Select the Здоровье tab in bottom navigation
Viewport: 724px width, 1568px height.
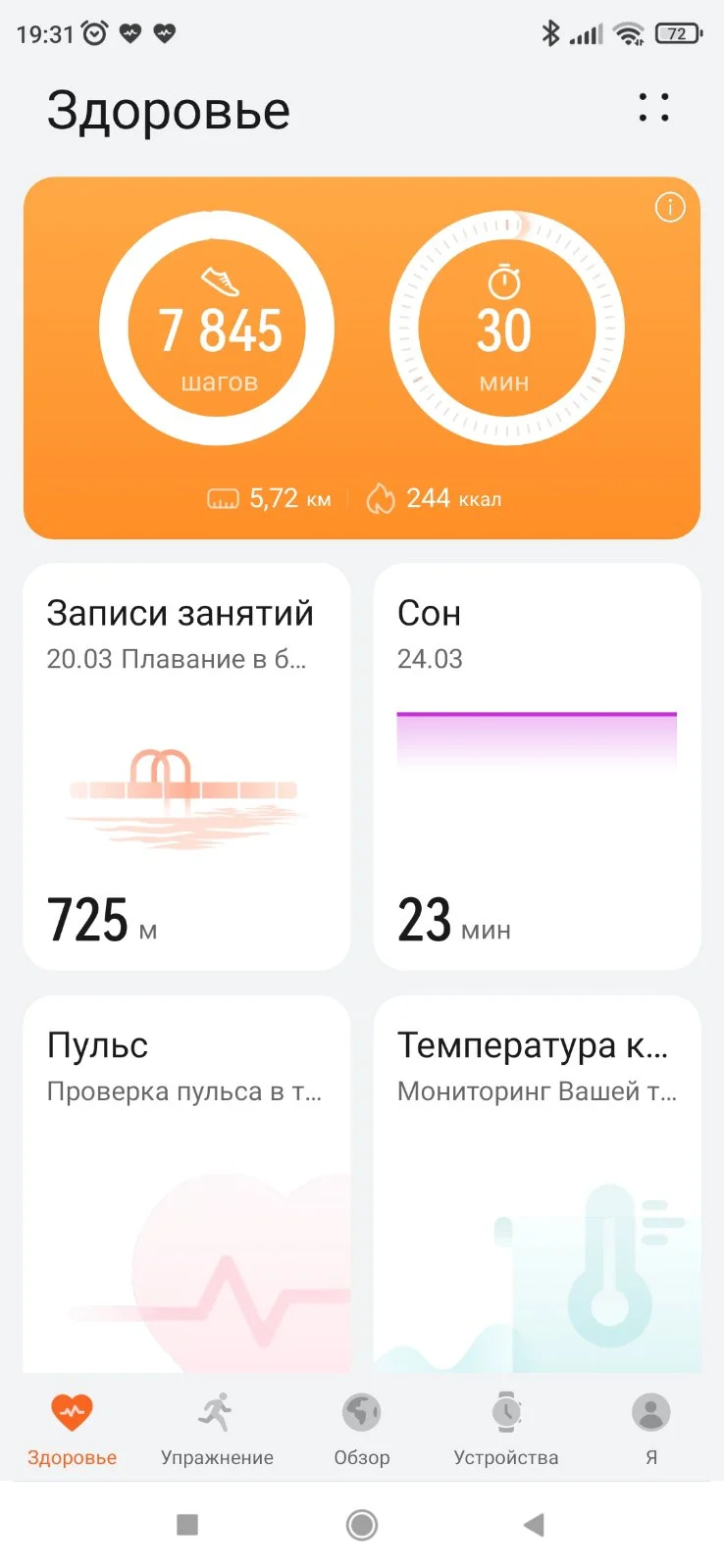(x=72, y=1430)
